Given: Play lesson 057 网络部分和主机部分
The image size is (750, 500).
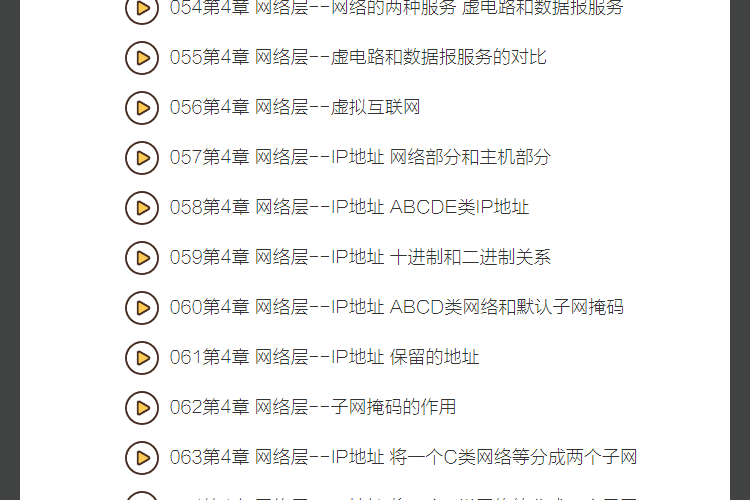Looking at the screenshot, I should coord(142,157).
